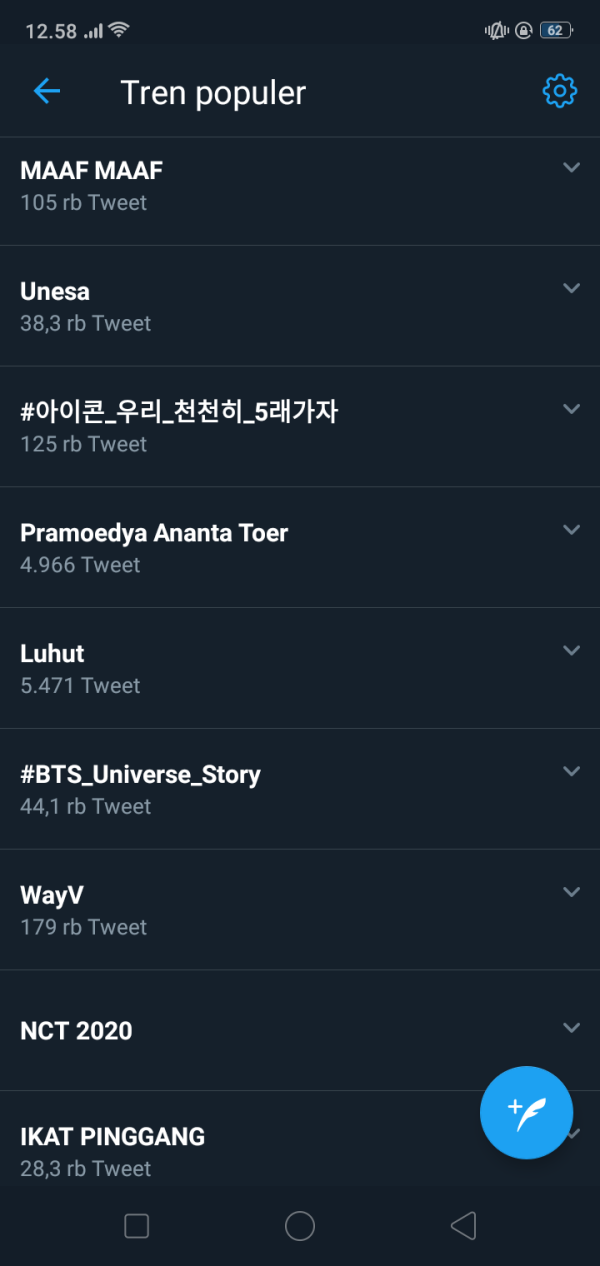Expand the chevron next to Unesa
This screenshot has width=600, height=1266.
coord(571,288)
